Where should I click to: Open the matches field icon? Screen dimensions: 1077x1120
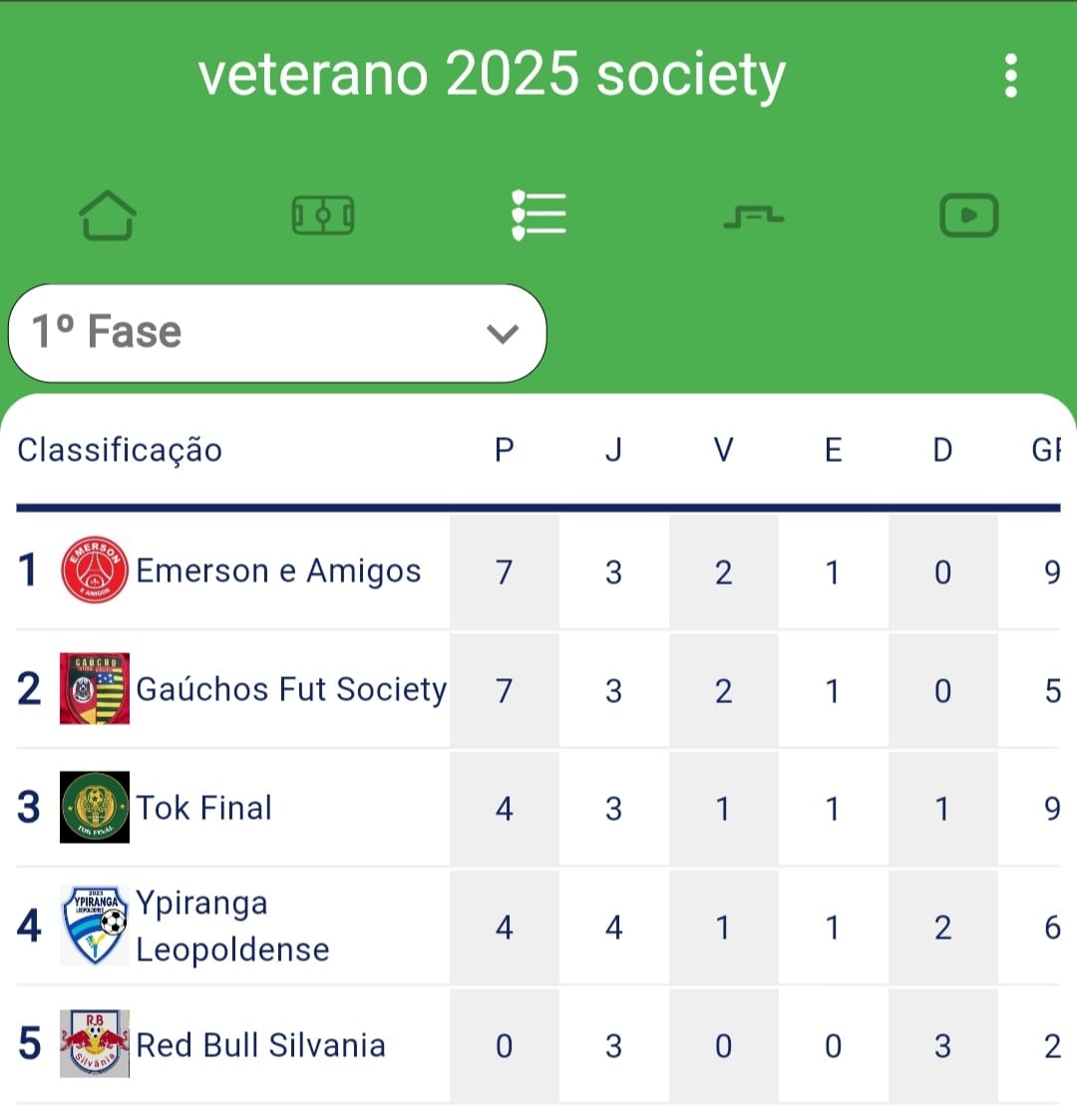click(x=322, y=214)
